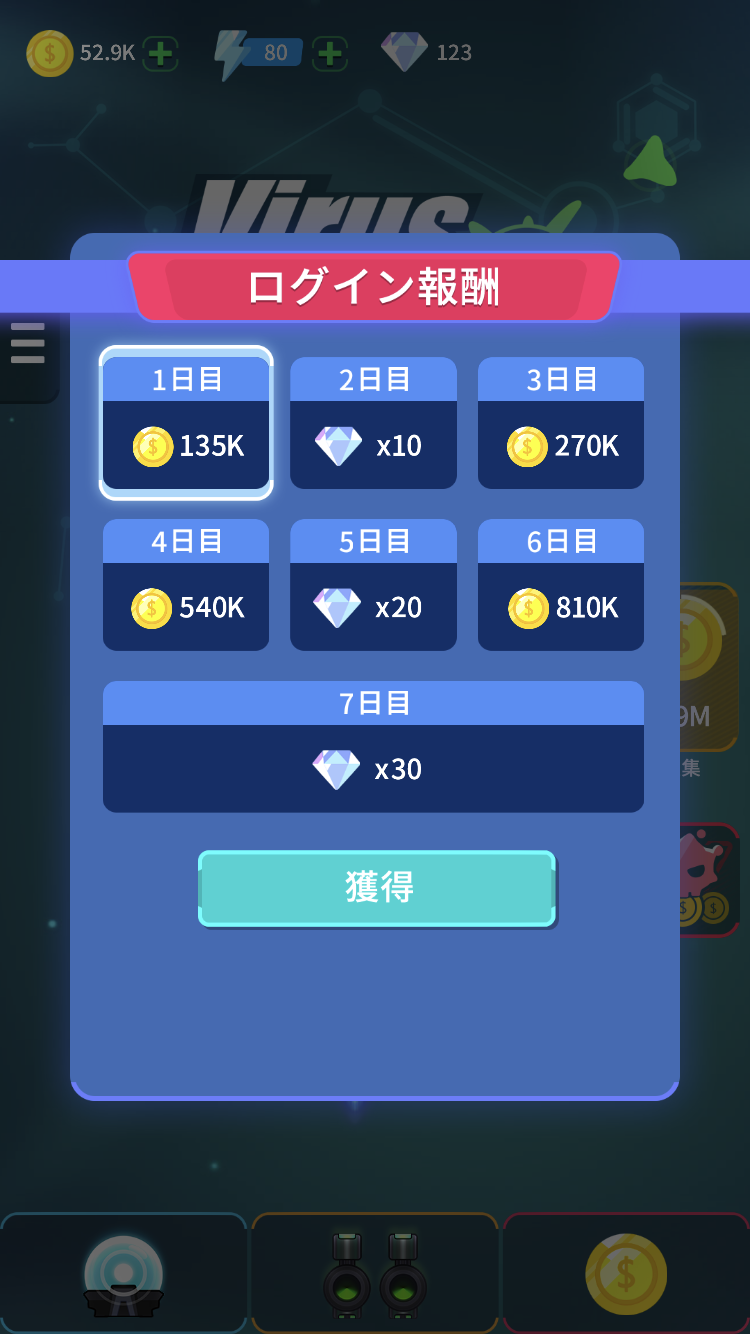Tap the 6日目 810K coin reward card

coord(561,585)
